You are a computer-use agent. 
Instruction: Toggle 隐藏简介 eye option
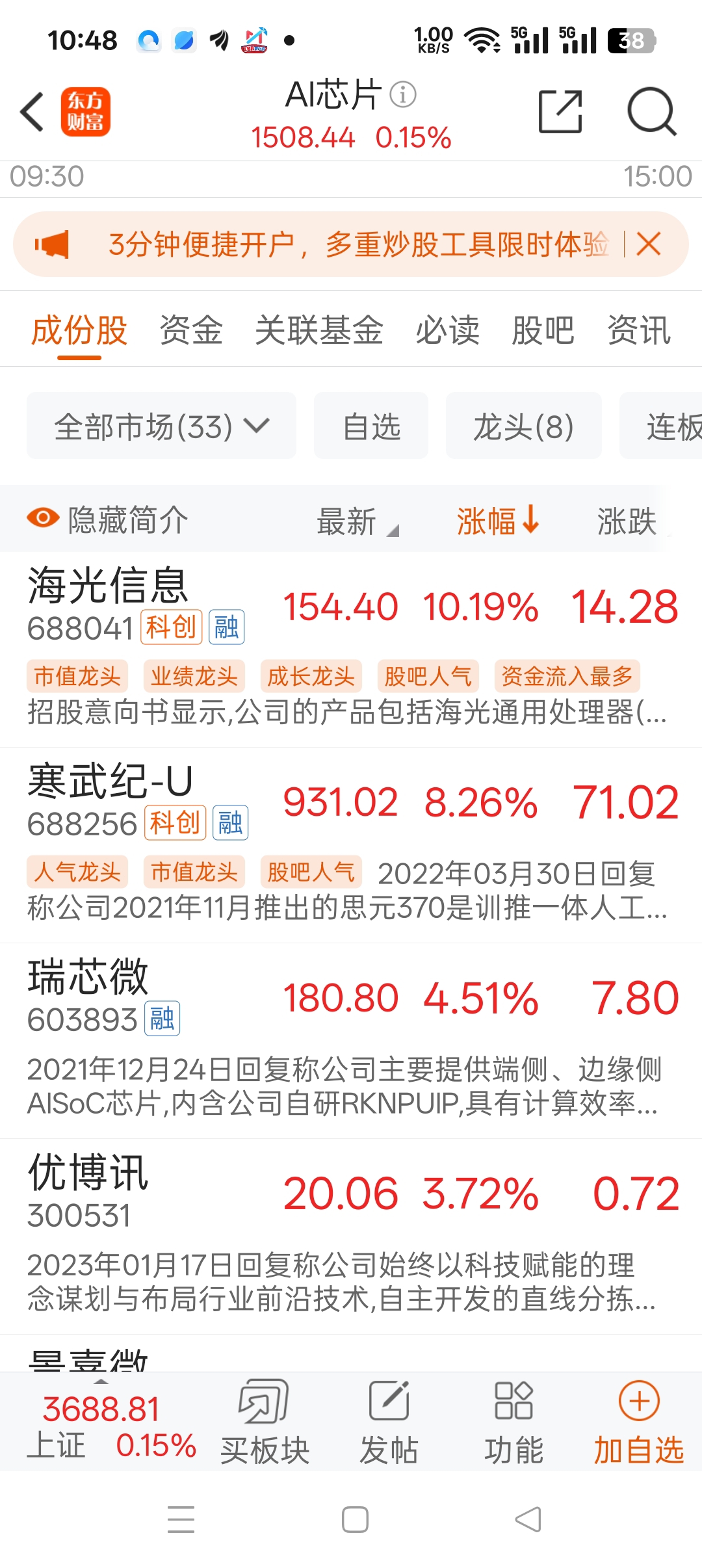(x=107, y=519)
